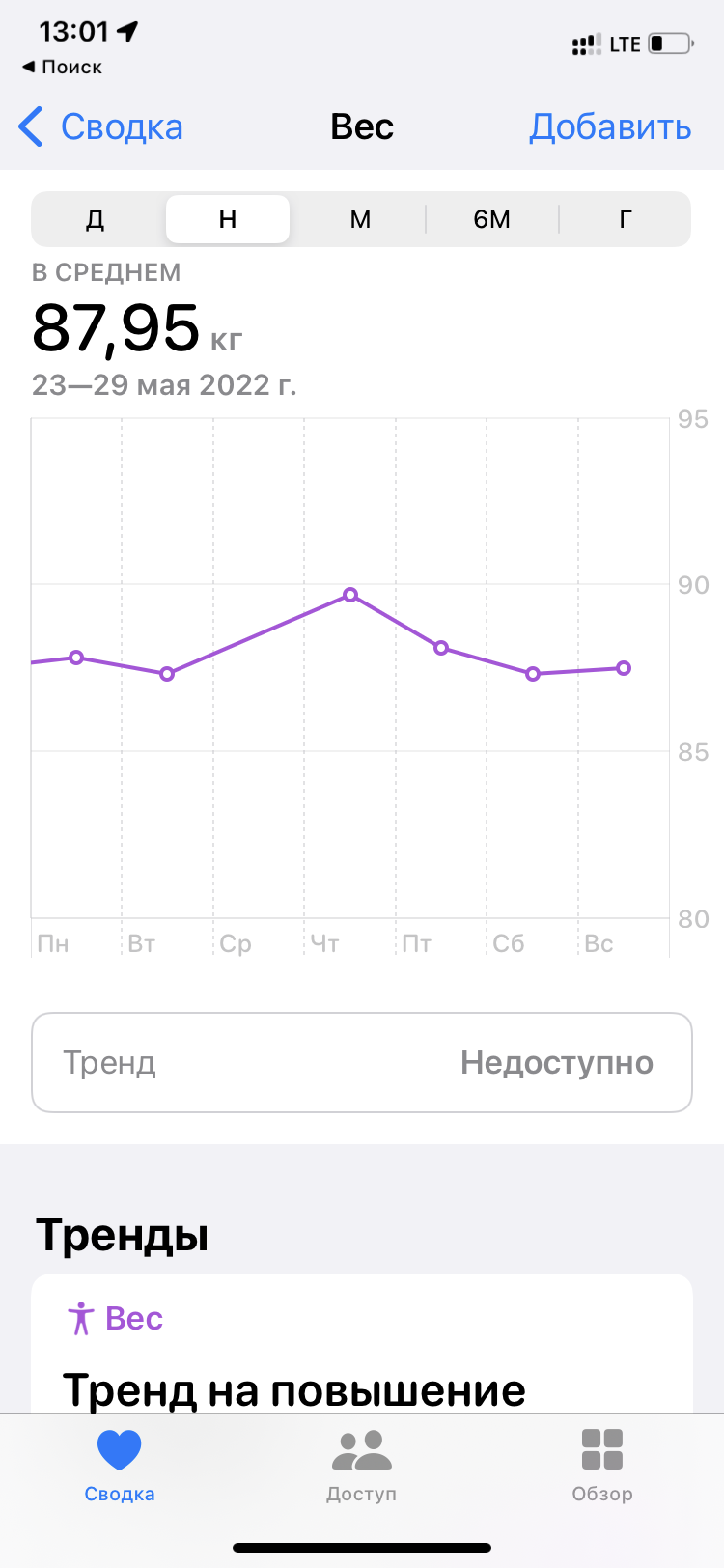Select the Н (week) segment
The image size is (724, 1568).
point(228,219)
